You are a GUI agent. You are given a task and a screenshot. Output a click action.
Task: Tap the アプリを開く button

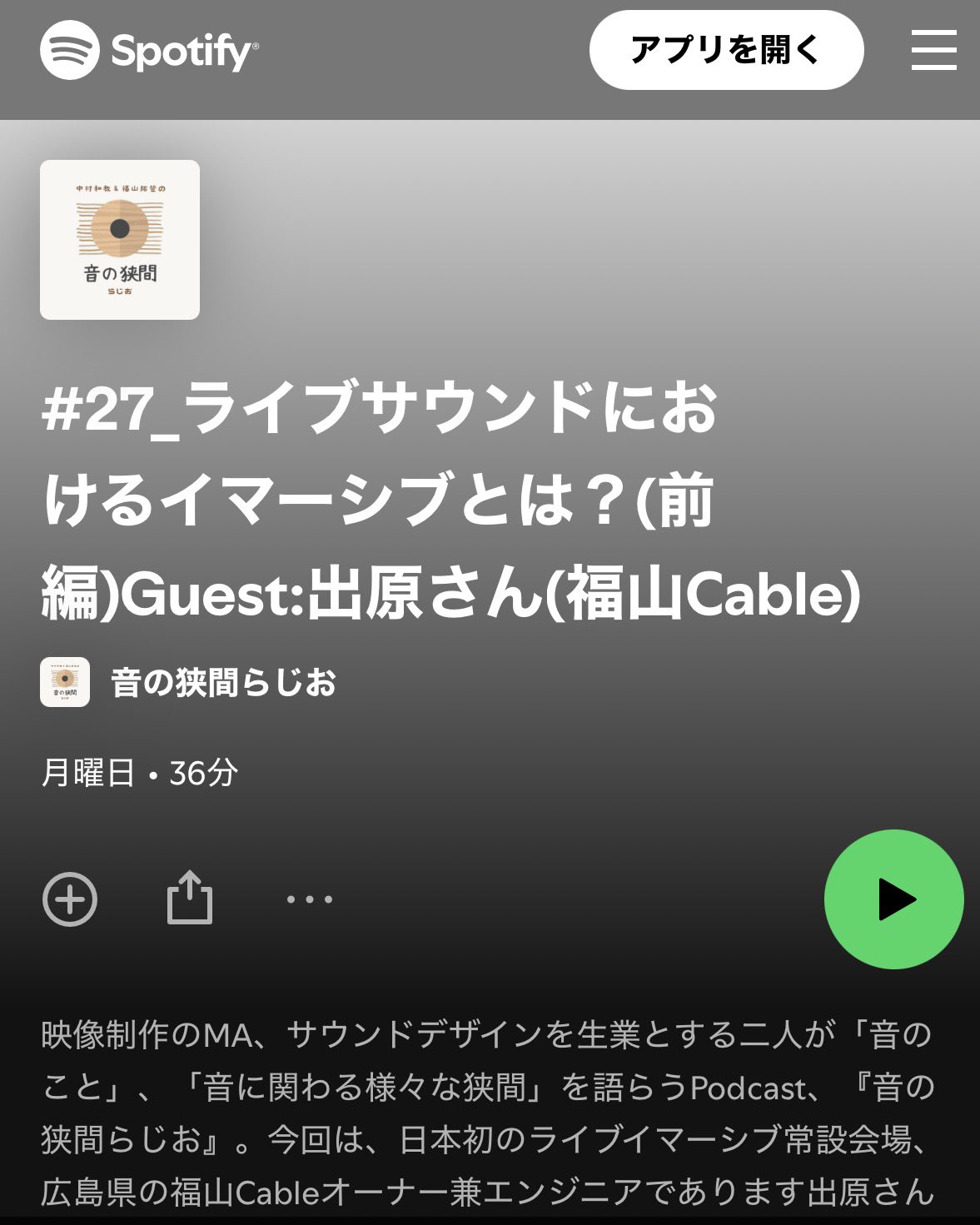tap(726, 50)
